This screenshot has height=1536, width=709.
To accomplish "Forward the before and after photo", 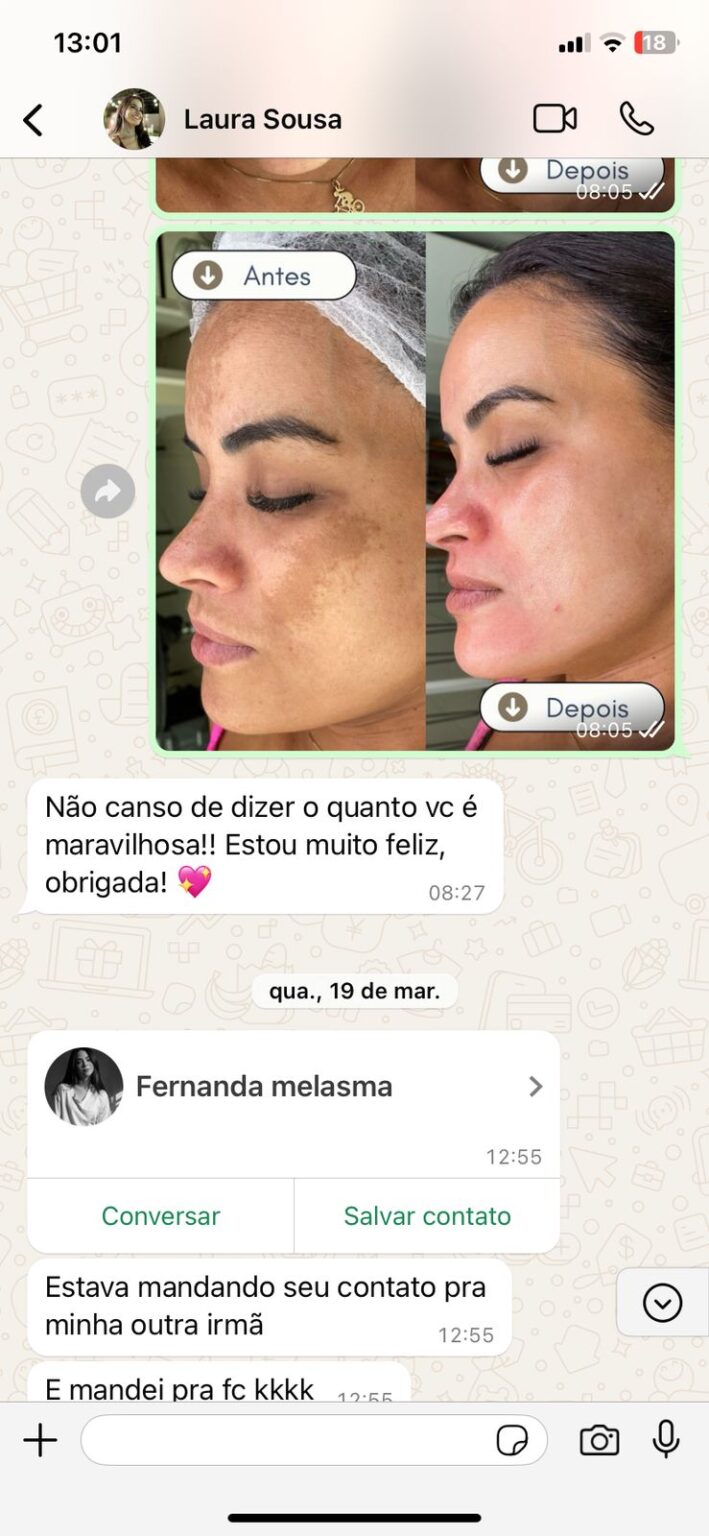I will 108,491.
